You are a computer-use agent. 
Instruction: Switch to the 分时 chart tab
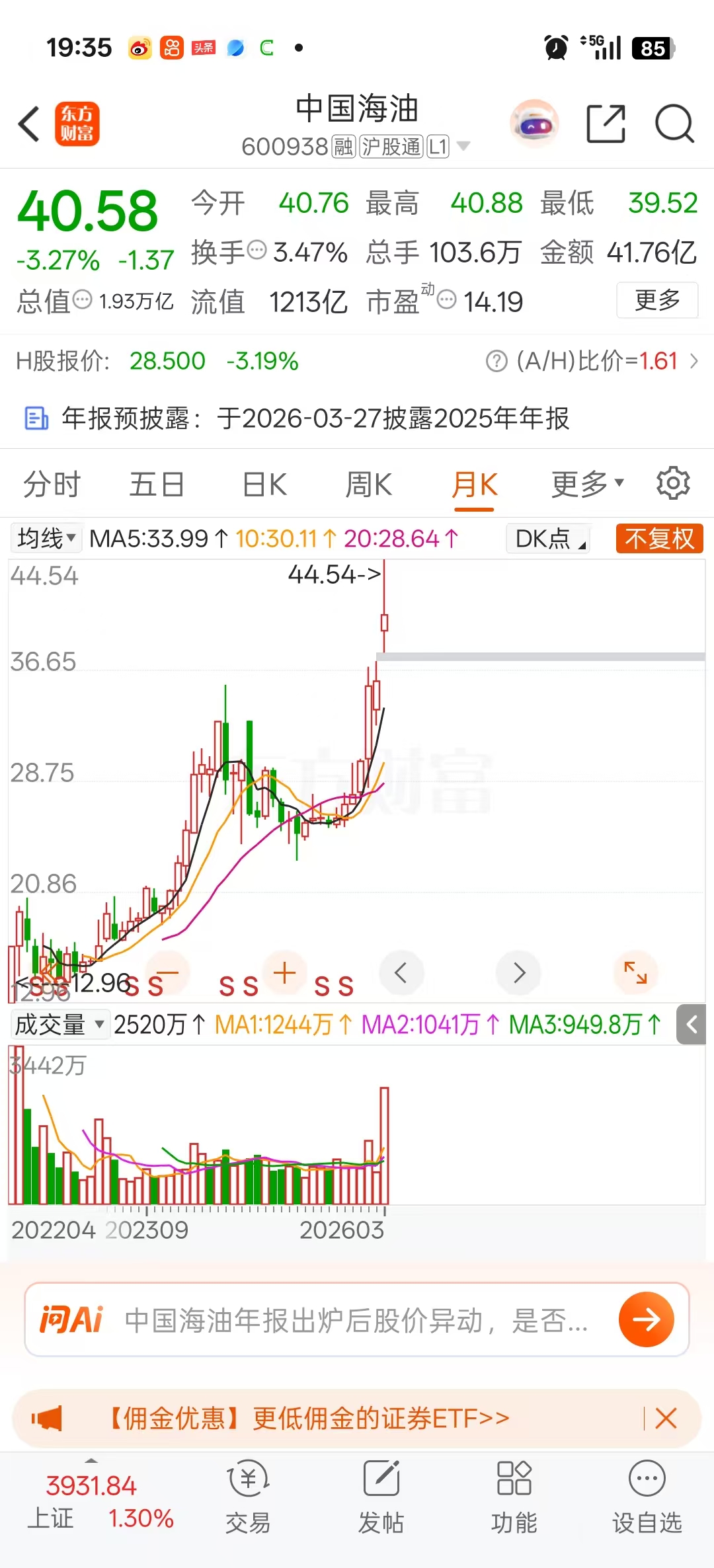click(52, 485)
